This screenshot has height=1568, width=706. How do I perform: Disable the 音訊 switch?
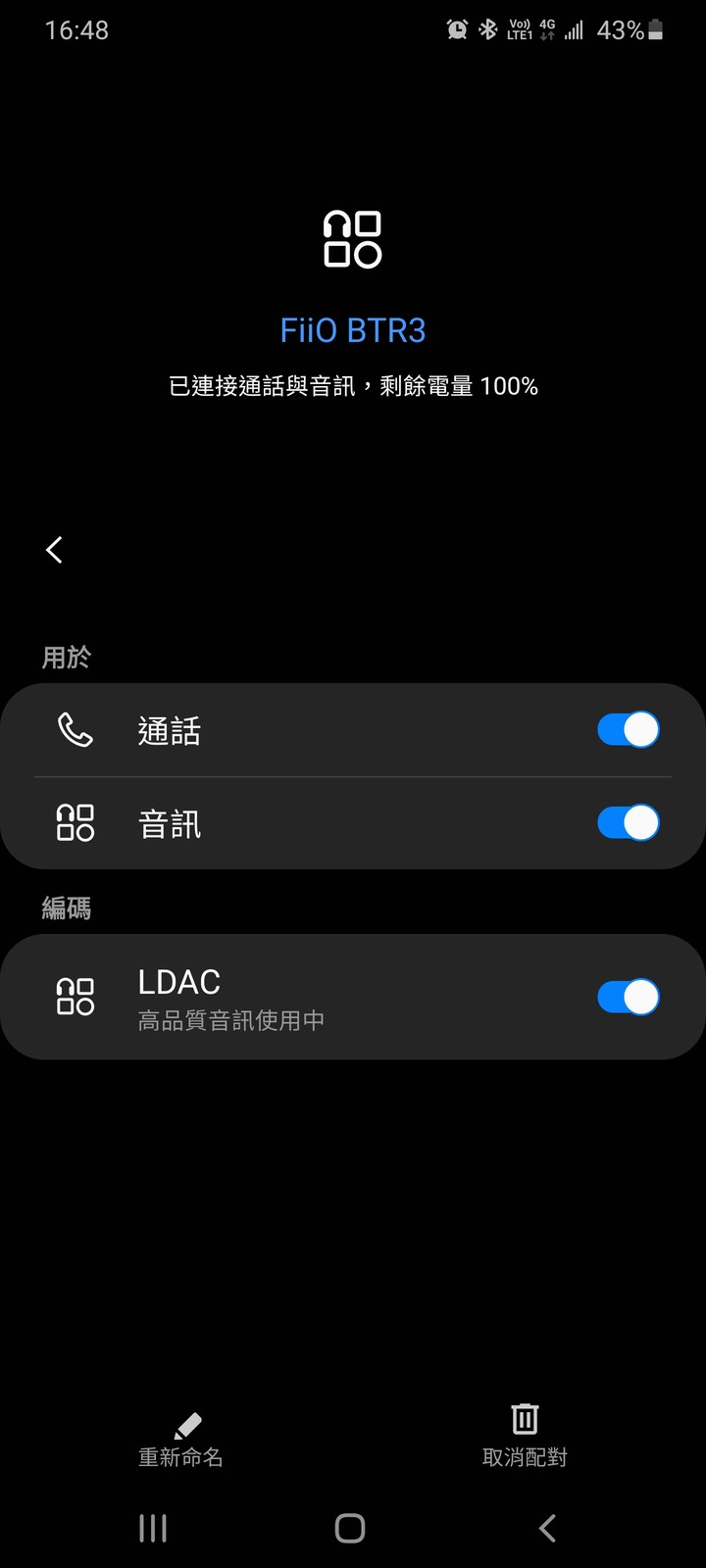click(x=629, y=822)
